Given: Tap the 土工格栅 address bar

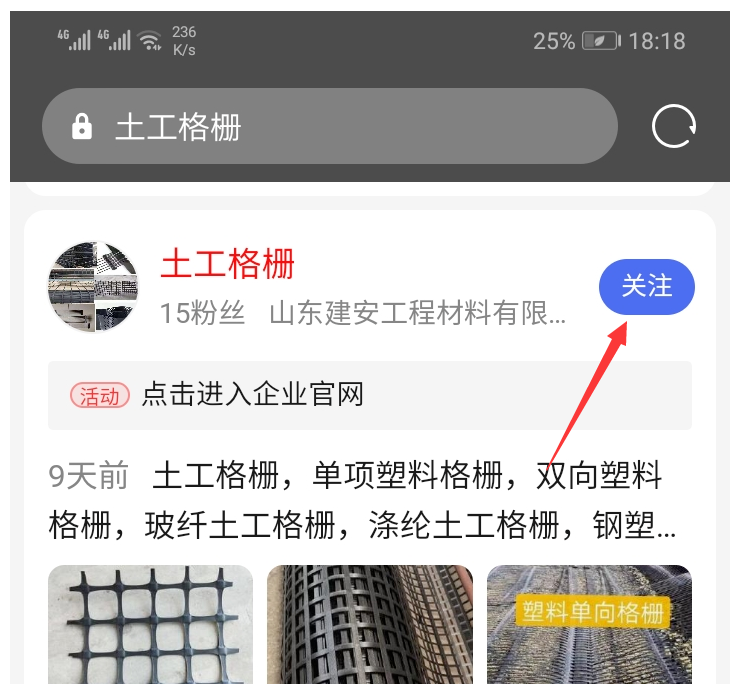Looking at the screenshot, I should 329,127.
